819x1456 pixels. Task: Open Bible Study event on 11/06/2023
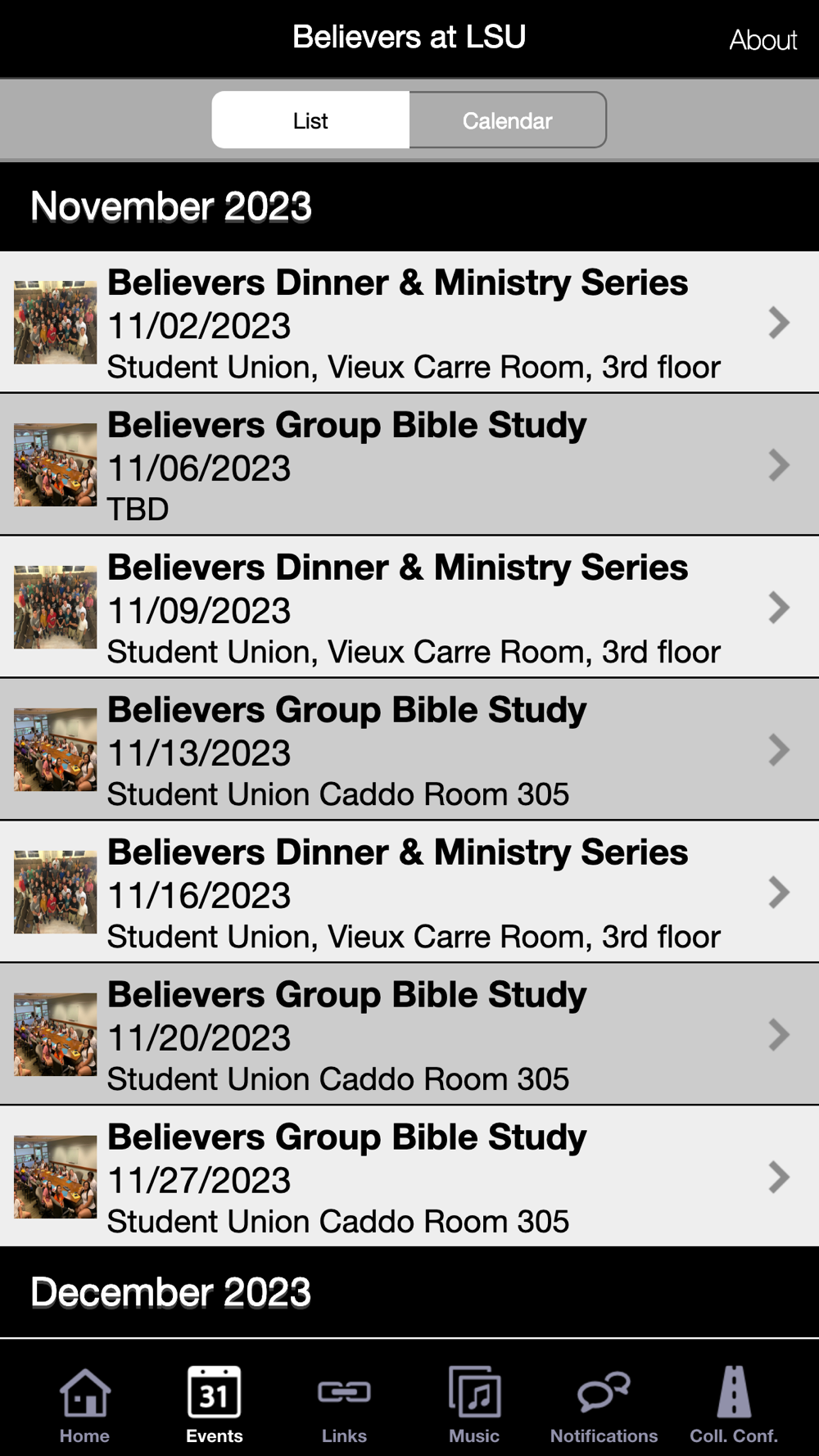(409, 465)
